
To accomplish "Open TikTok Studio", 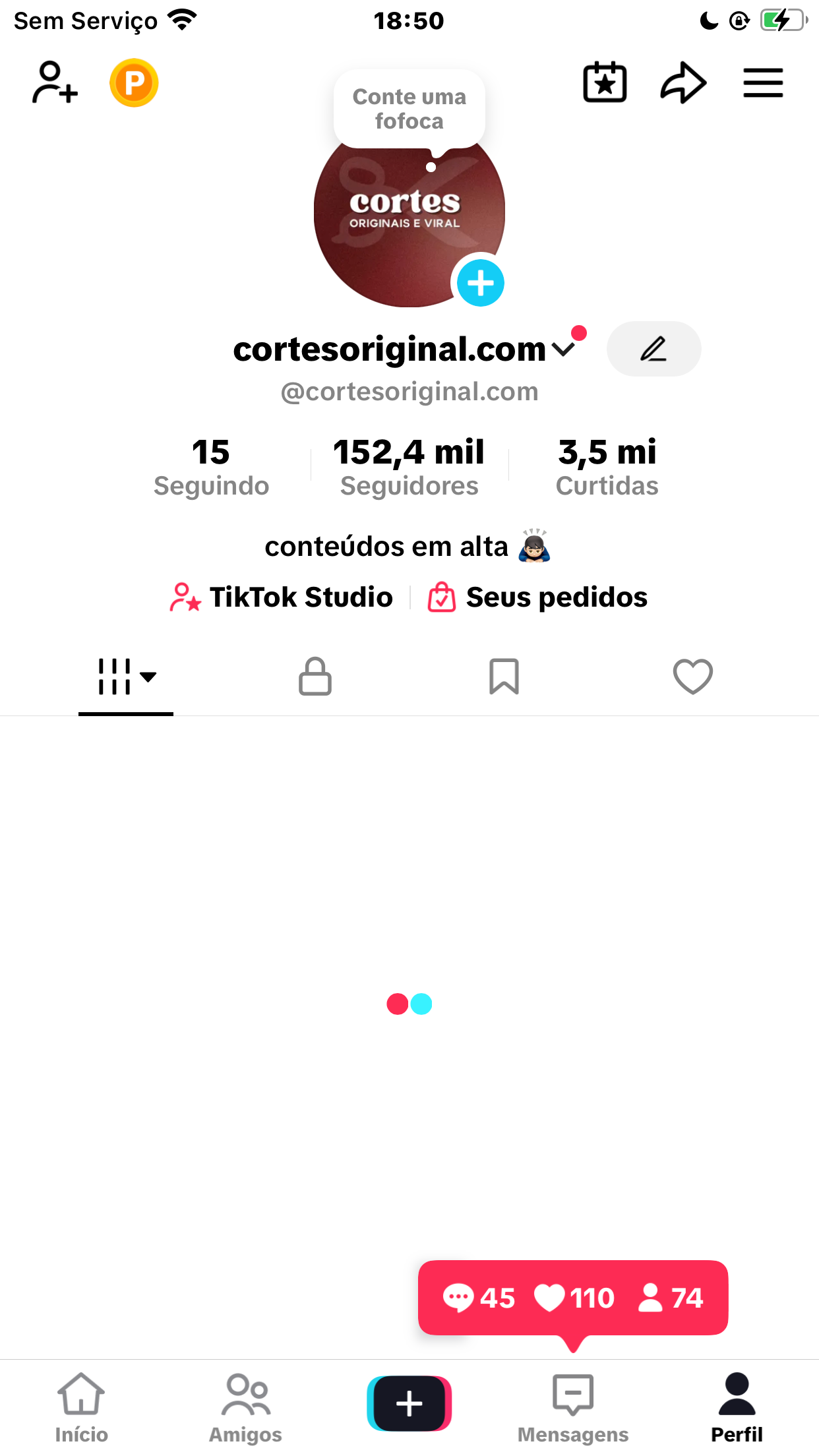I will tap(282, 597).
